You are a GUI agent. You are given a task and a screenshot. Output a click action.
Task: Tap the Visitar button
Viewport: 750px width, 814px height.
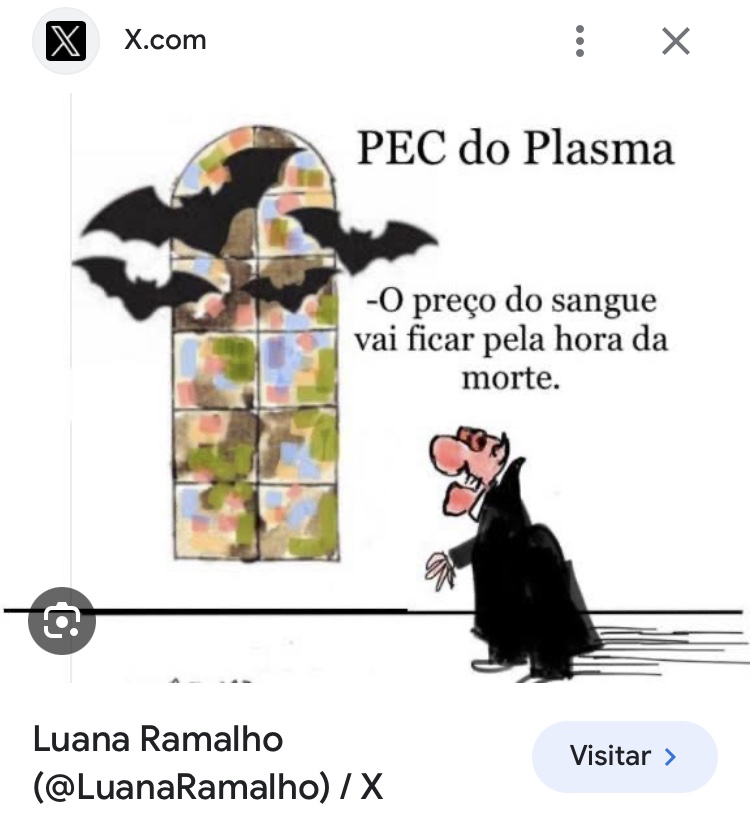pyautogui.click(x=624, y=756)
